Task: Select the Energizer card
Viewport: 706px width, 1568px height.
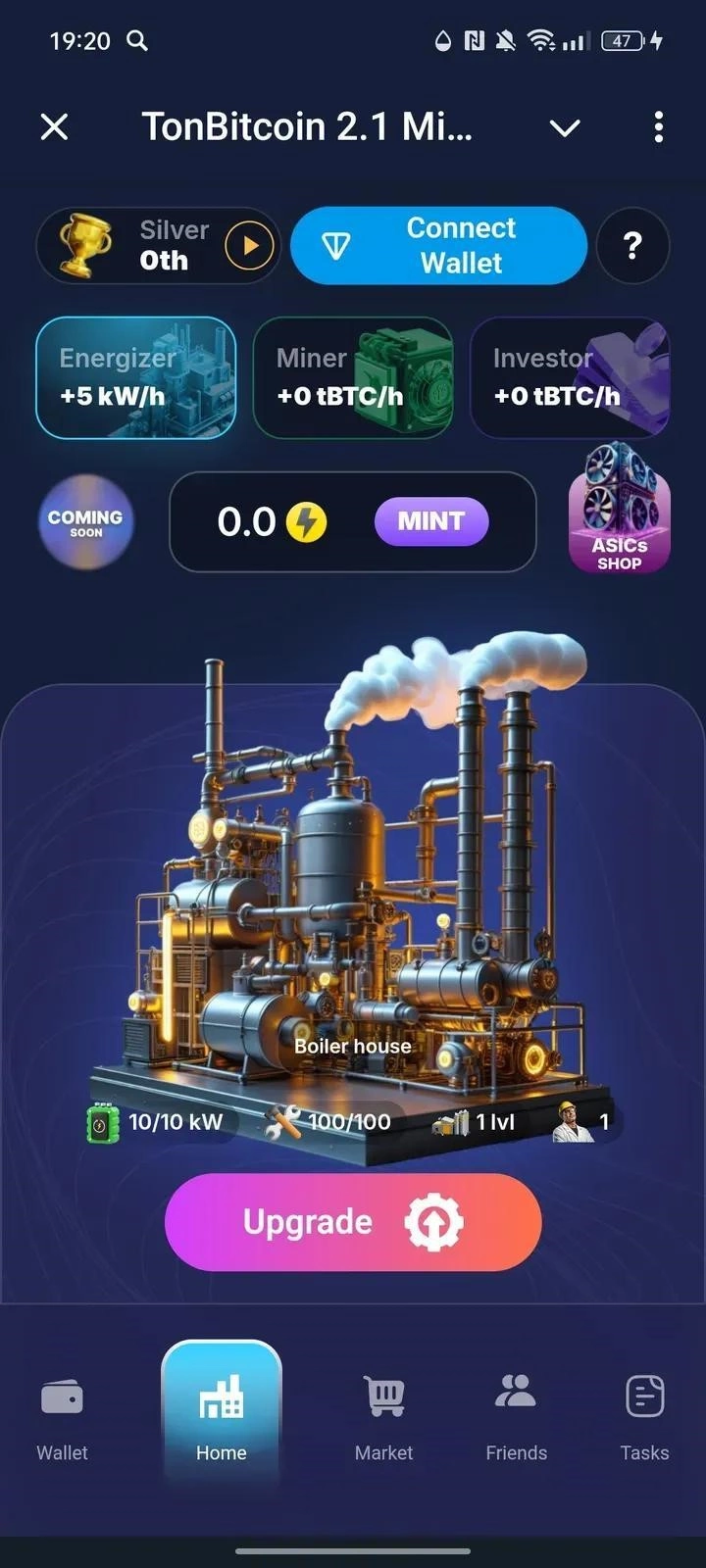Action: [x=136, y=377]
